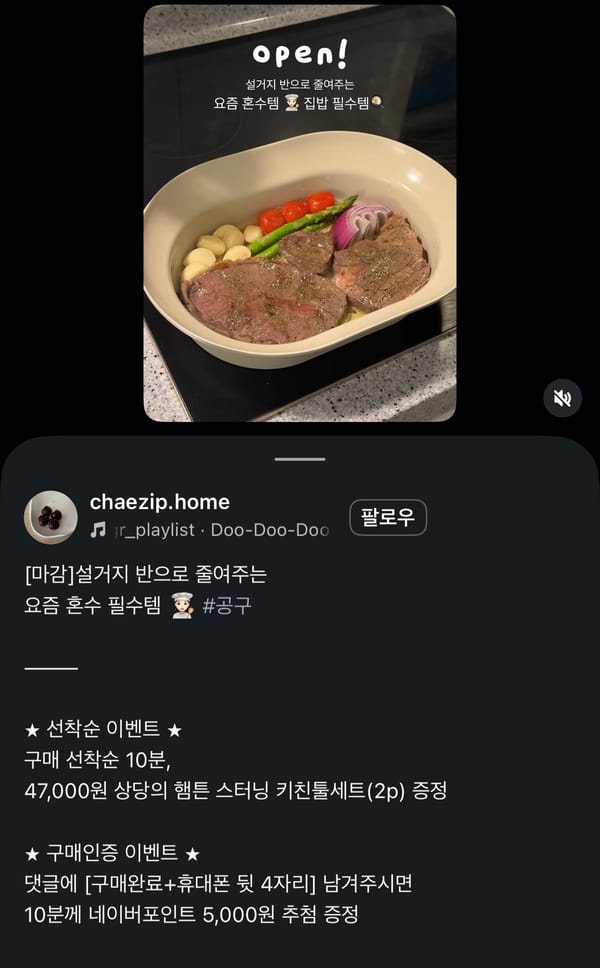
Task: Unmute the reel's sound
Action: coord(562,398)
